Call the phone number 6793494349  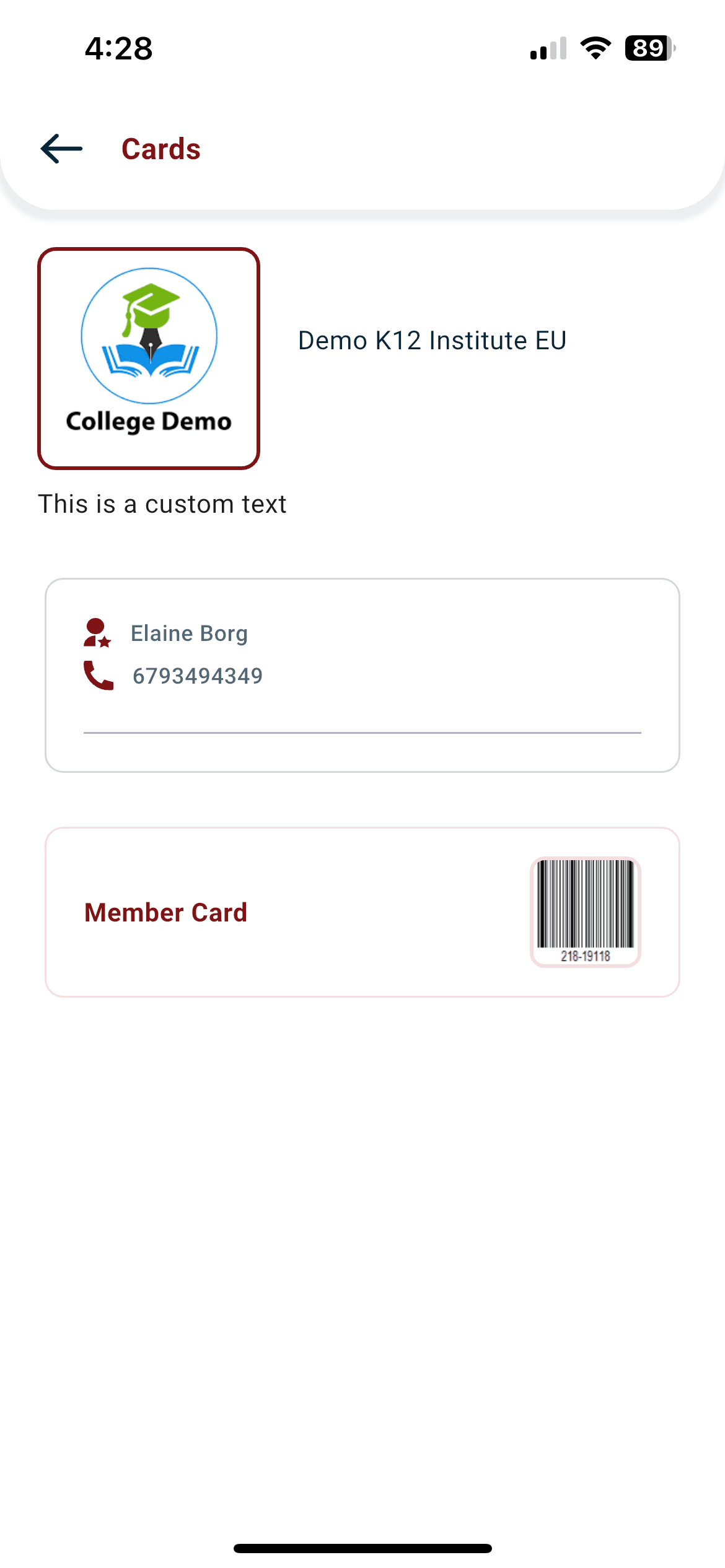tap(198, 676)
